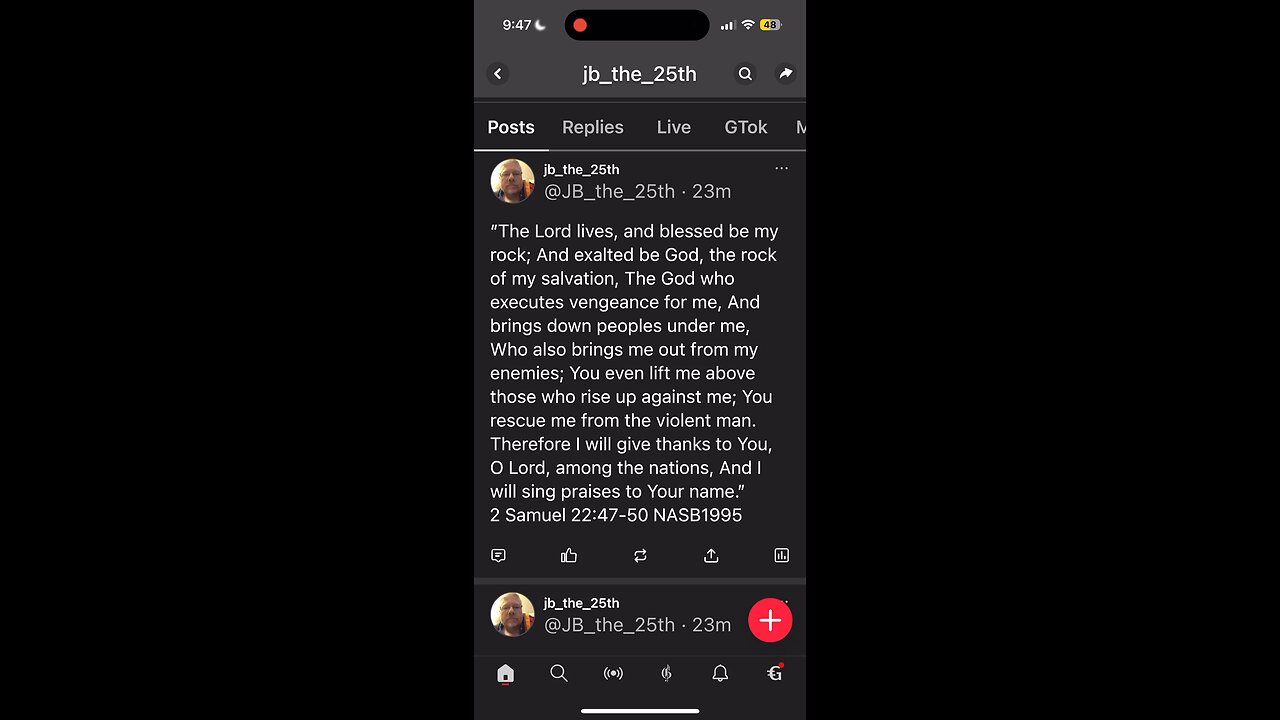The image size is (1280, 720).
Task: Open the overflow menu on the 2 Samuel post
Action: pos(781,168)
